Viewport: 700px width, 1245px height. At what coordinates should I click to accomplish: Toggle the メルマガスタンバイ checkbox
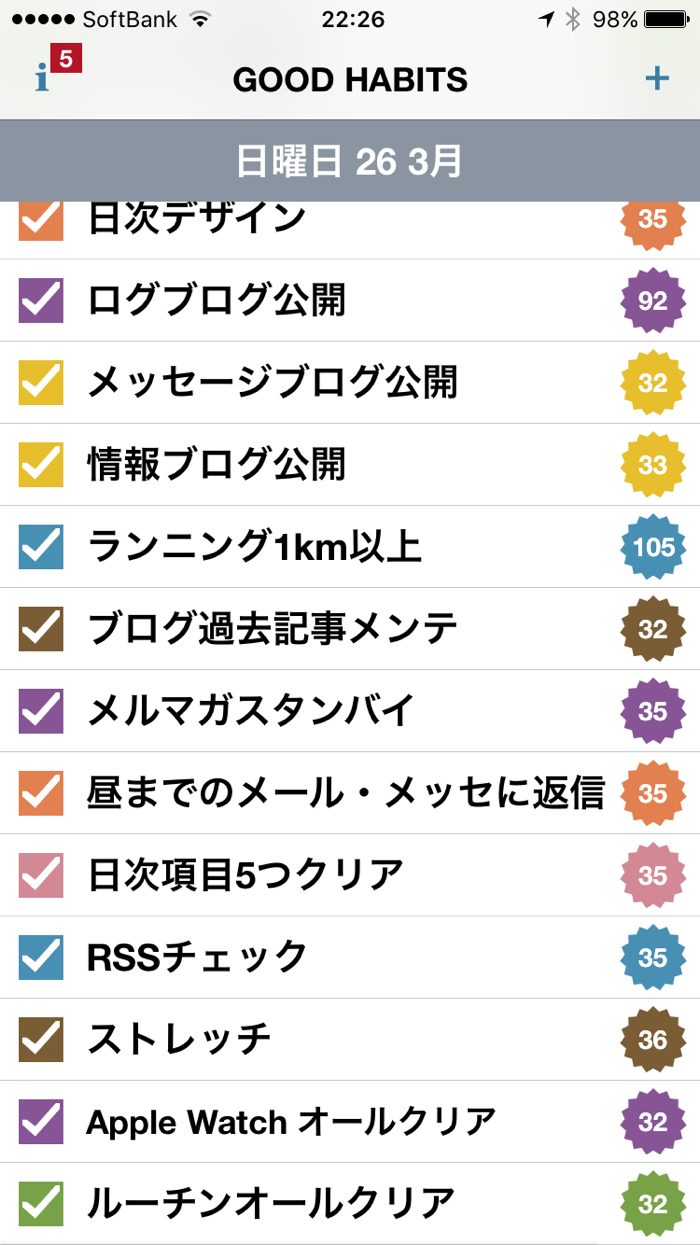(41, 710)
